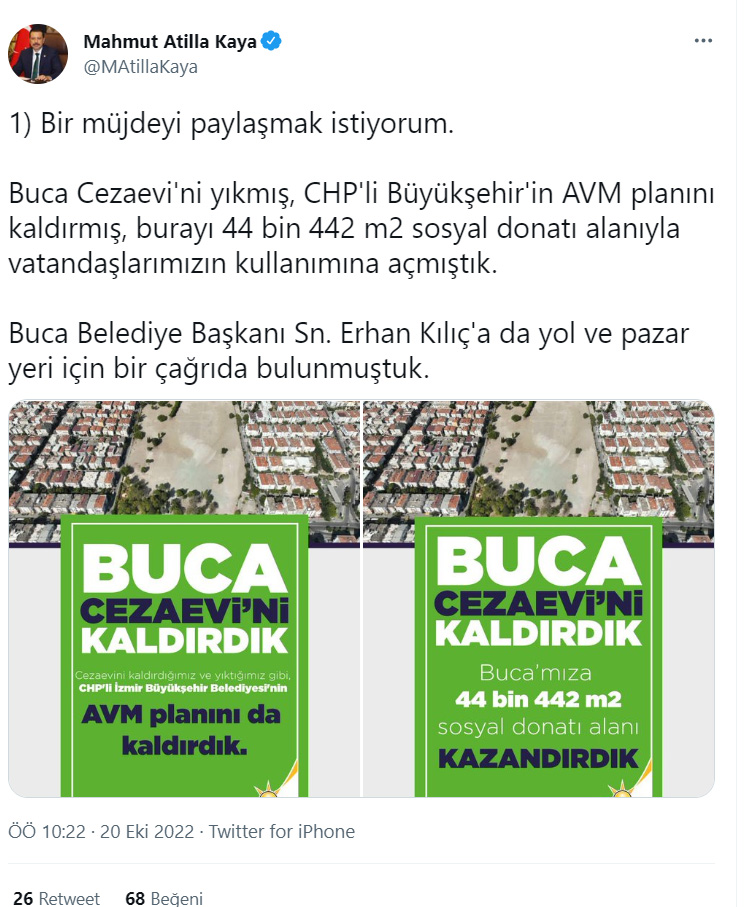Open the Twitter for iPhone source link
The image size is (755, 907).
click(282, 831)
